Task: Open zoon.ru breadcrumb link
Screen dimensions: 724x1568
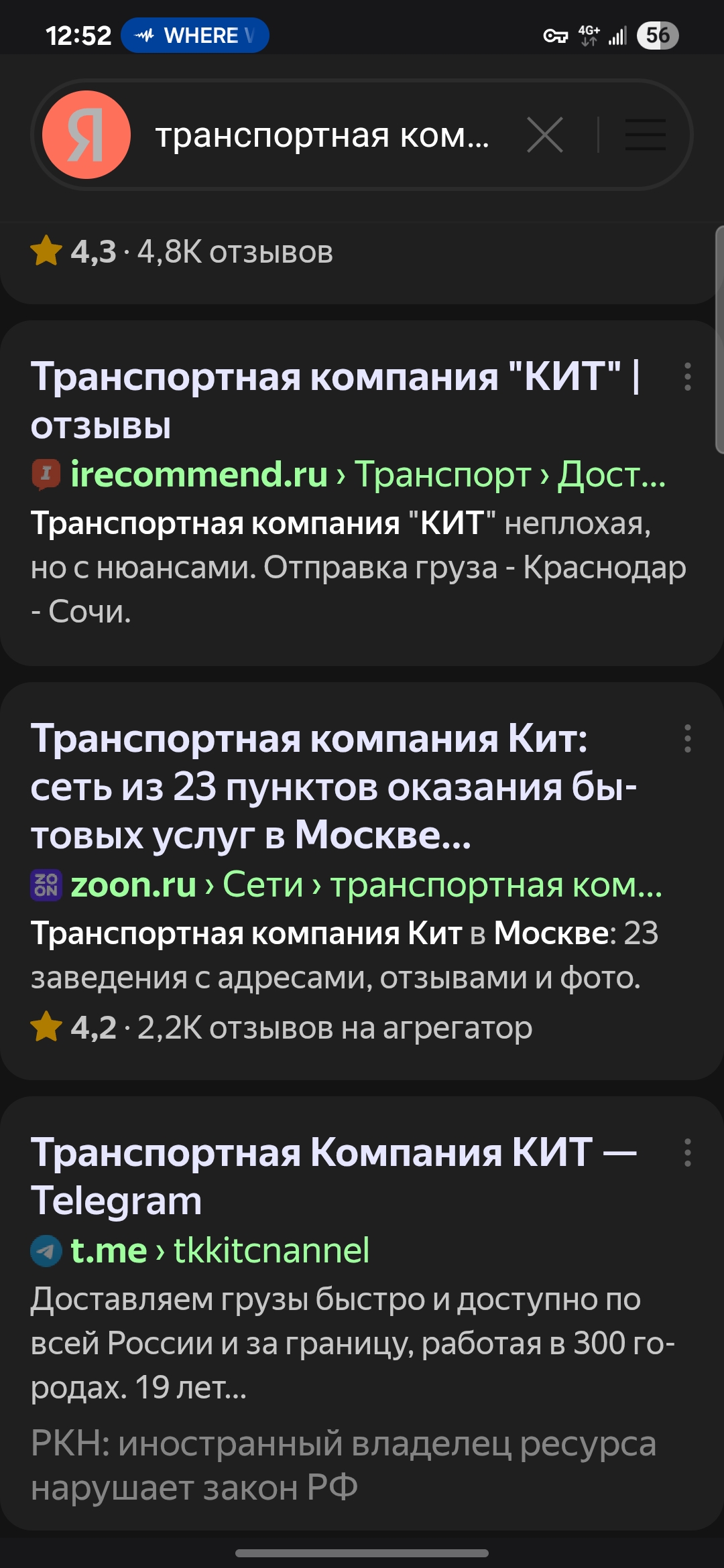Action: (134, 885)
